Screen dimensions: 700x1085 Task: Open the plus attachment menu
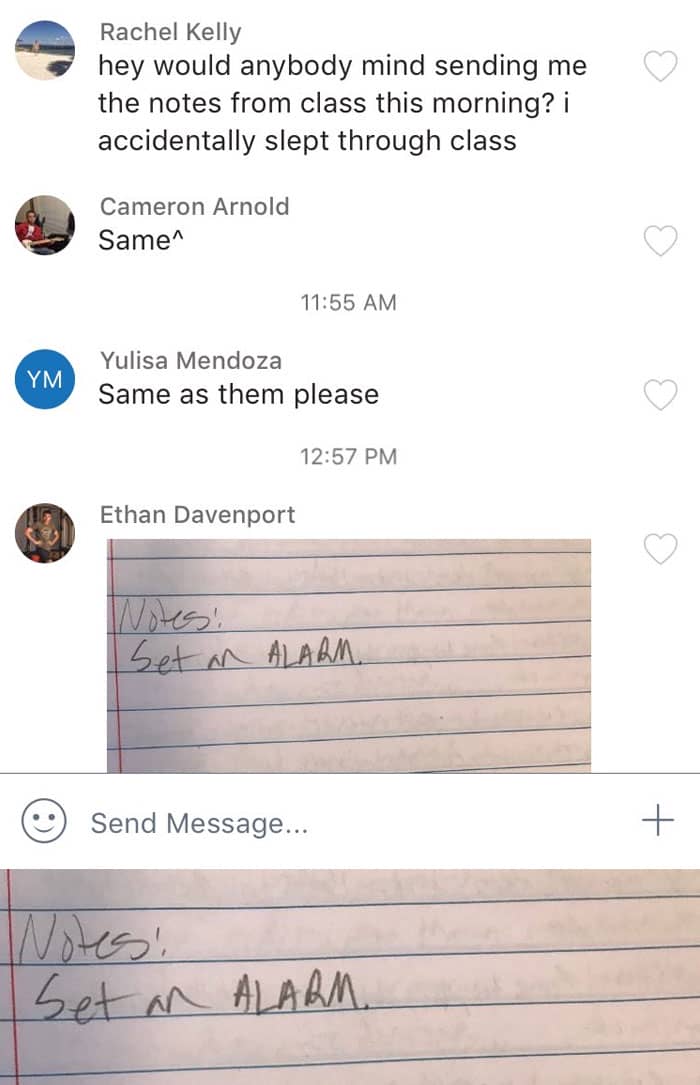point(657,821)
